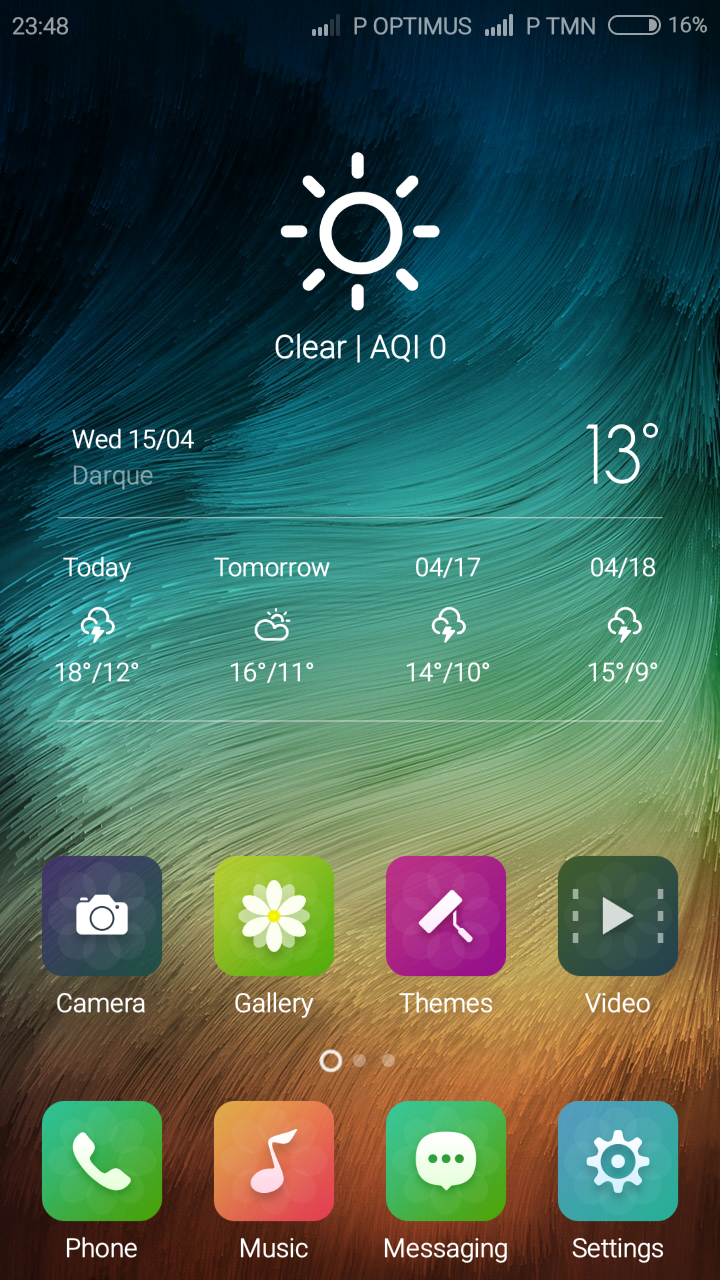The height and width of the screenshot is (1280, 720).
Task: Launch the Gallery app
Action: point(273,916)
